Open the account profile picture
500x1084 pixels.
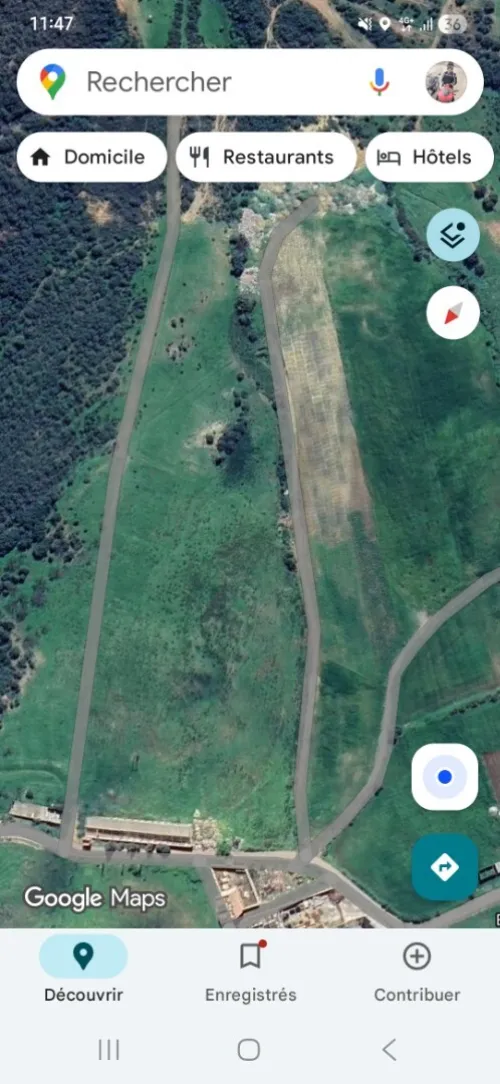(x=446, y=82)
